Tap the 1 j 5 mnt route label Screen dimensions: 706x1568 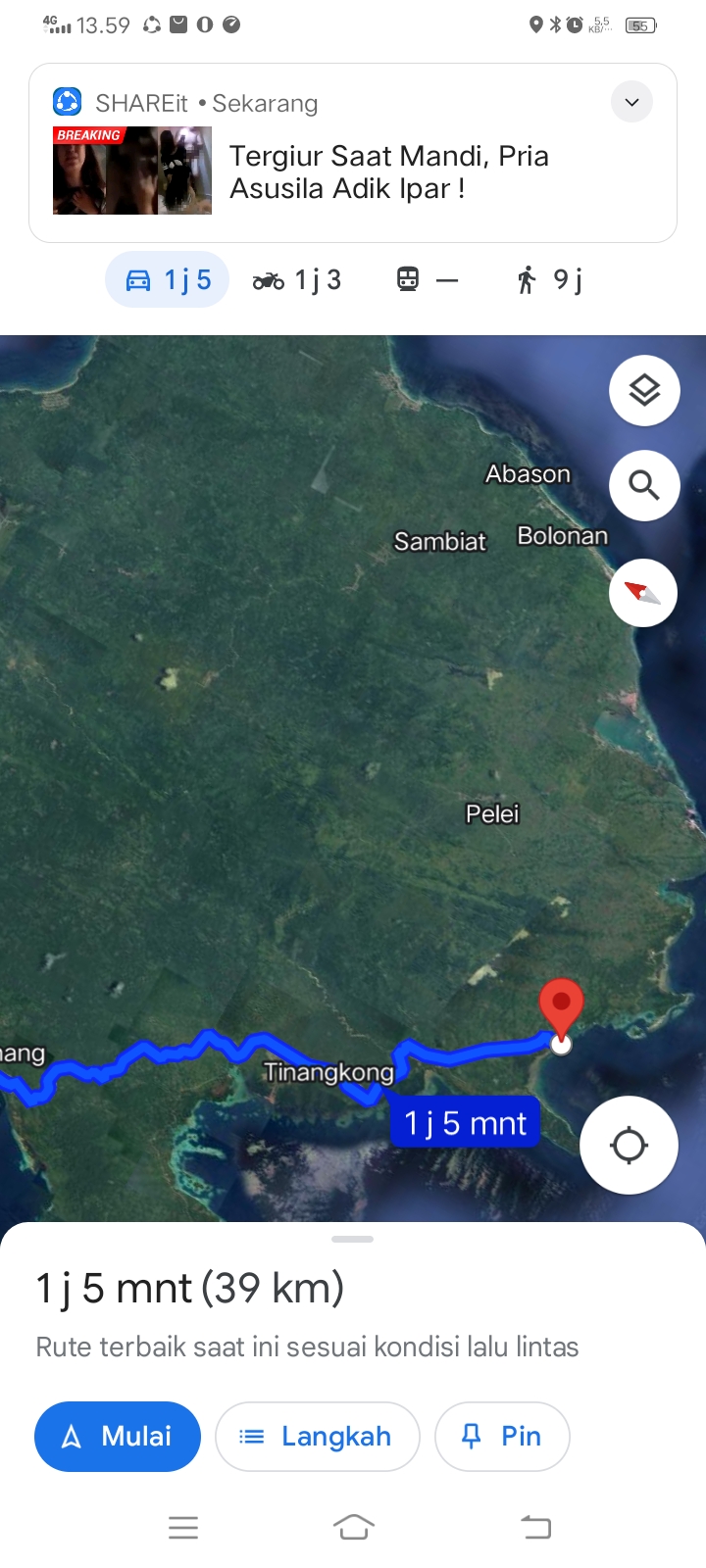click(x=465, y=1123)
